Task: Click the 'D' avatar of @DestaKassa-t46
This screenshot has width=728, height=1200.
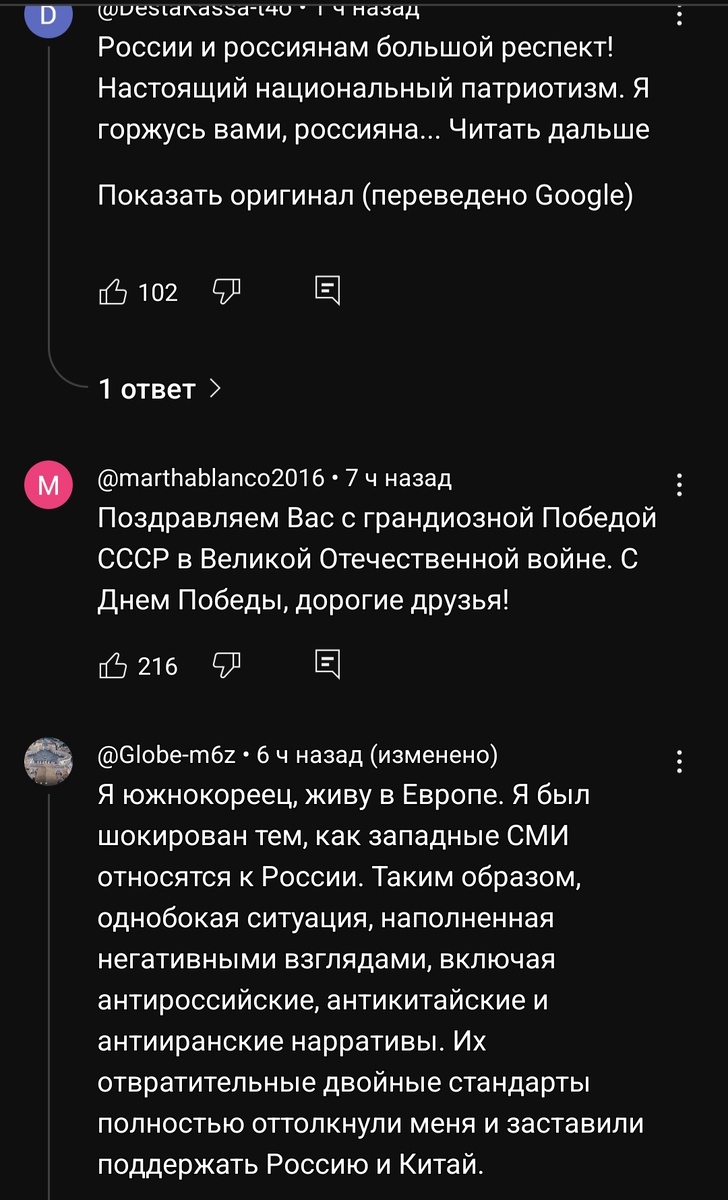Action: [x=47, y=12]
